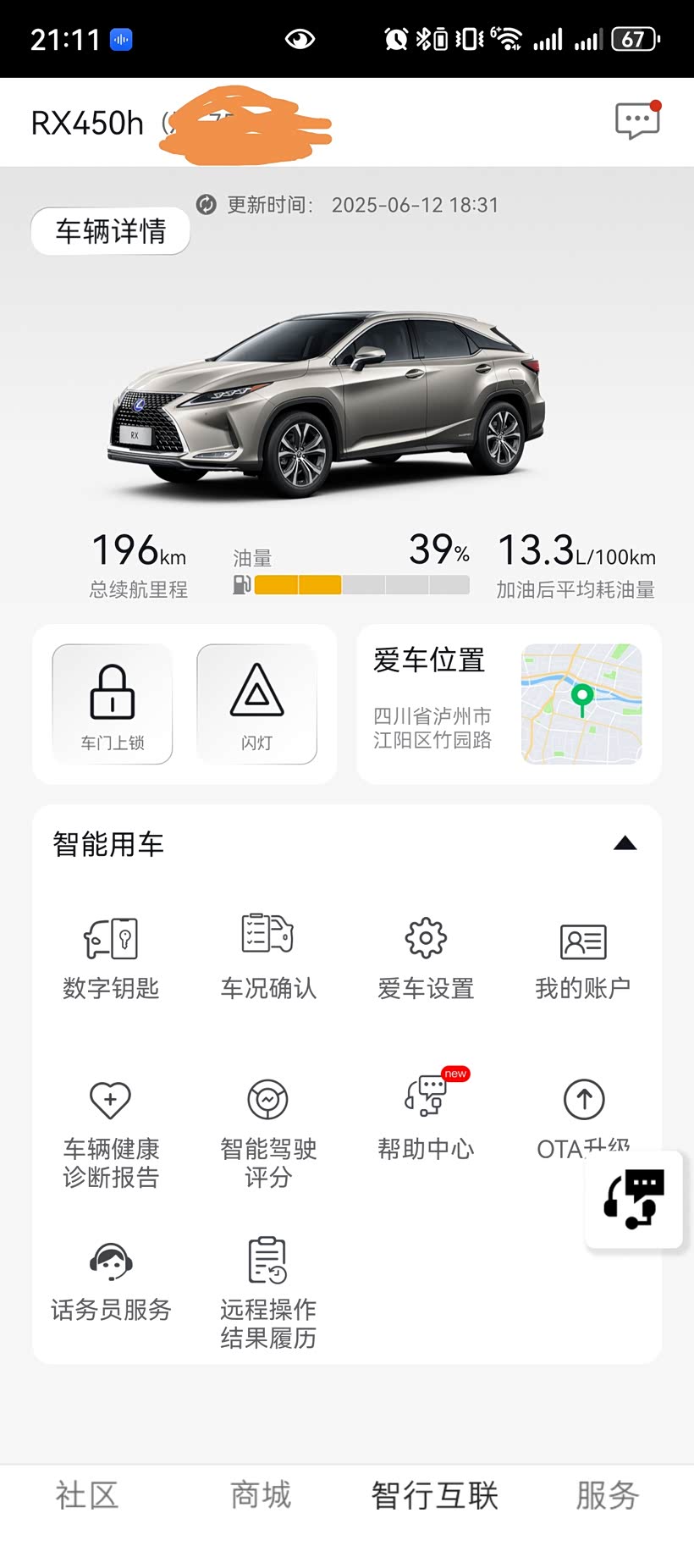Activate the 闪灯 flash lights button
Image resolution: width=694 pixels, height=1568 pixels.
pyautogui.click(x=256, y=704)
